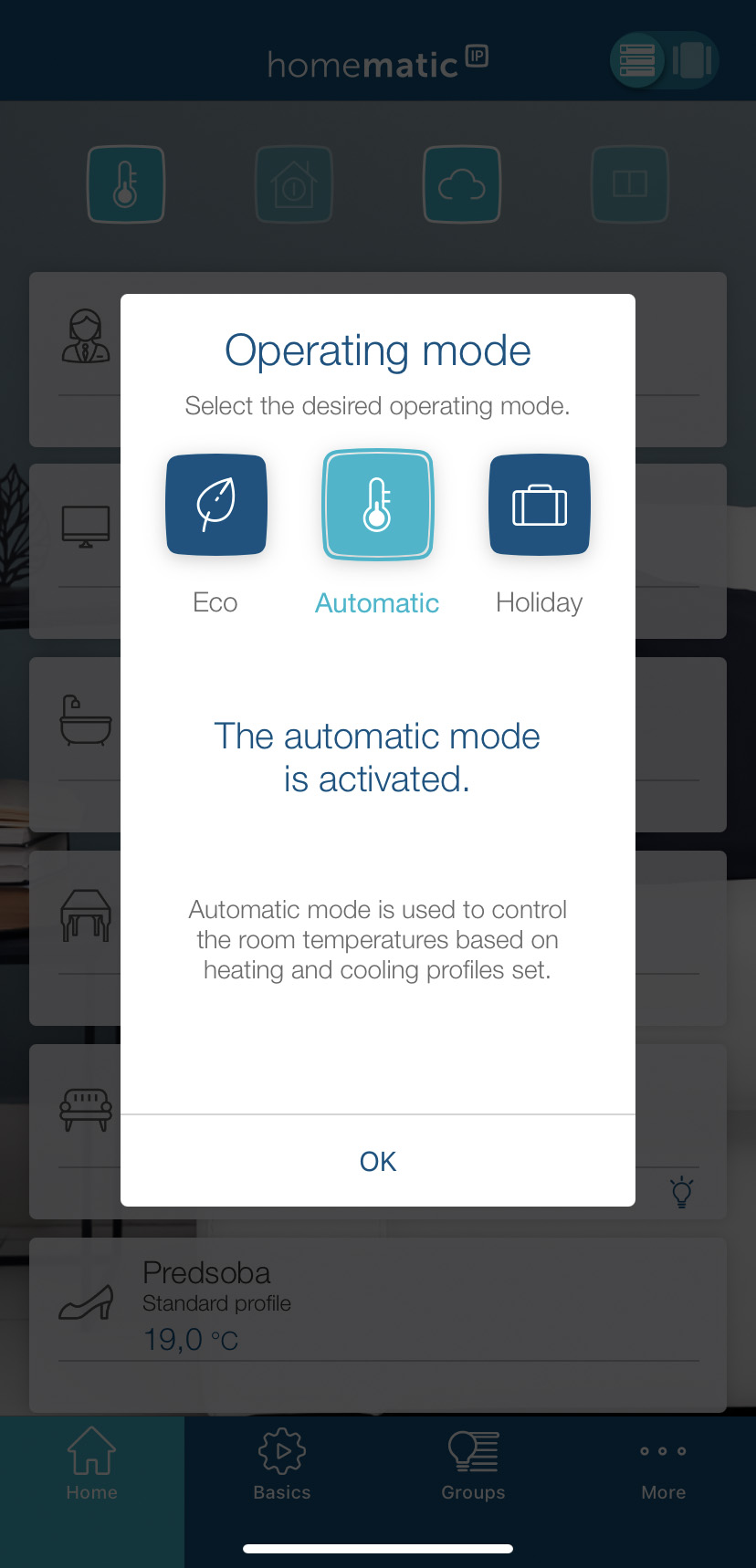Select the Eco operating mode
756x1568 pixels.
(x=216, y=505)
